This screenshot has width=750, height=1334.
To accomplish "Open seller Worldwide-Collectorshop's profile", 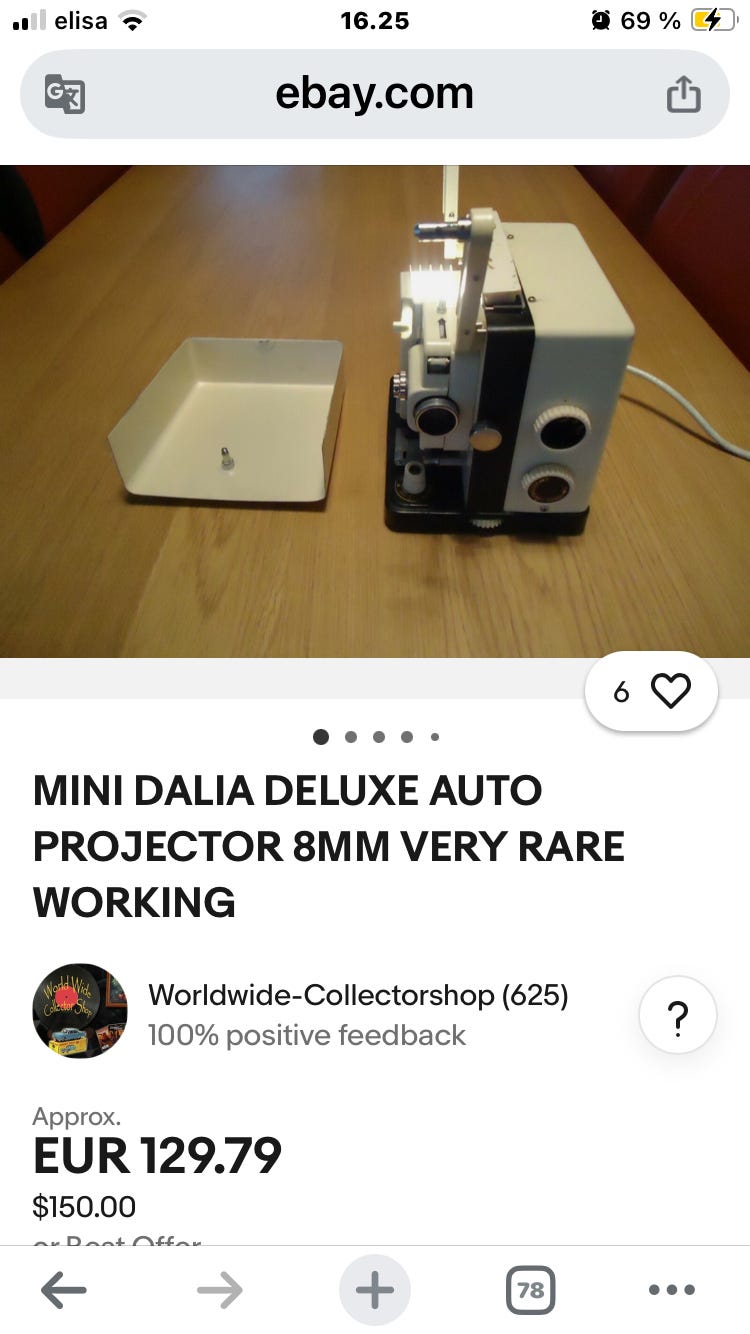I will 358,995.
